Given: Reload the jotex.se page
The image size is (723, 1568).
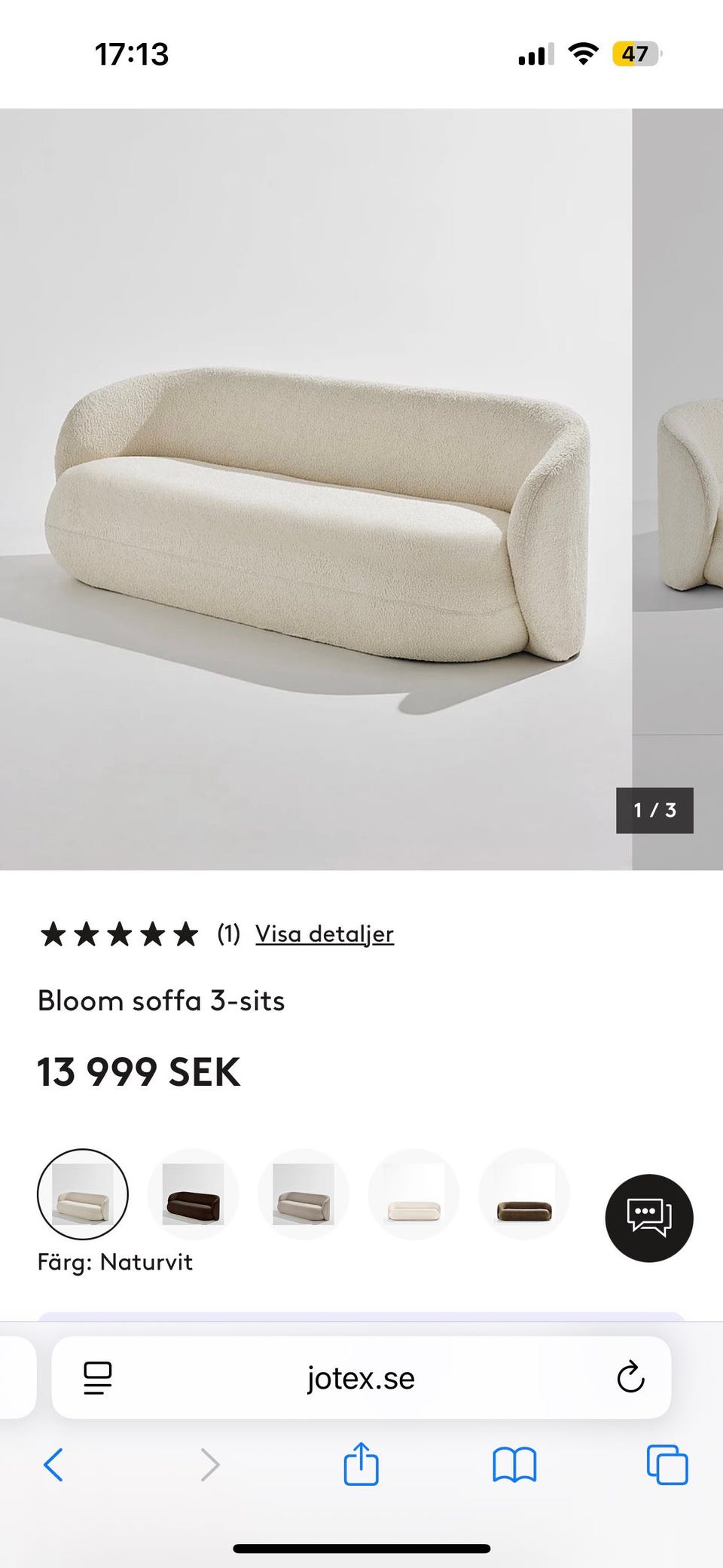Looking at the screenshot, I should click(630, 1379).
